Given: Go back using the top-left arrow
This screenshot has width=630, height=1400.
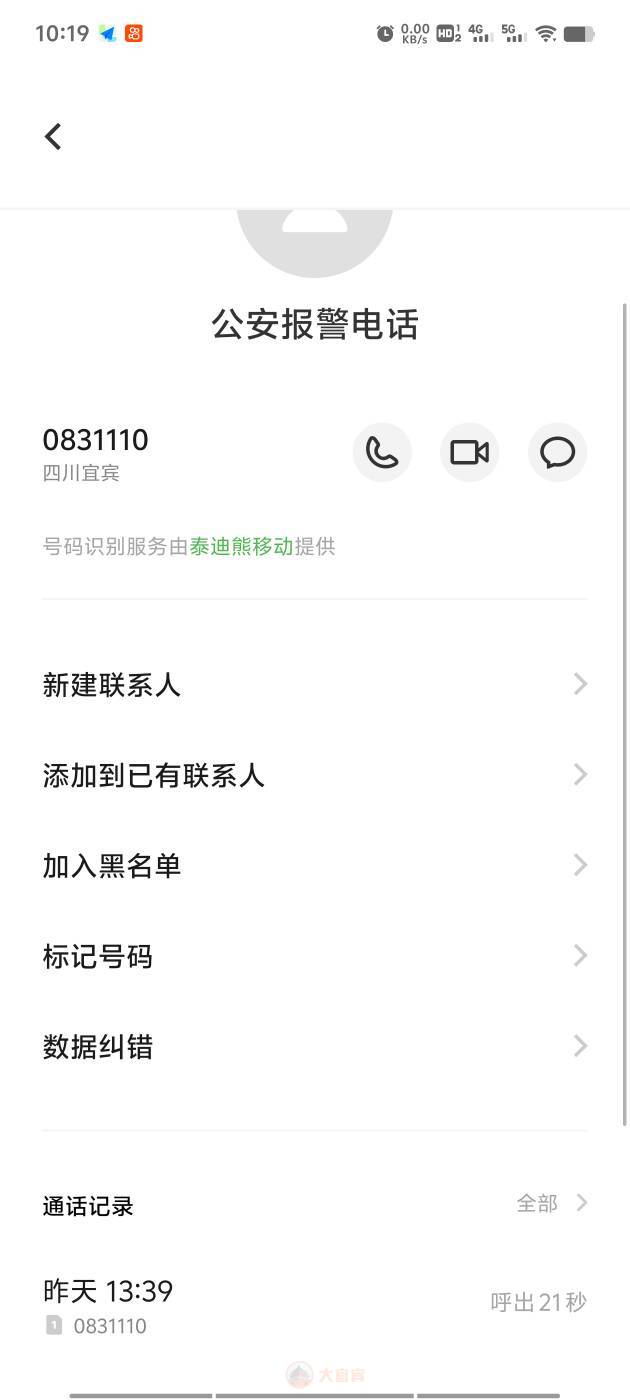Looking at the screenshot, I should pos(53,137).
